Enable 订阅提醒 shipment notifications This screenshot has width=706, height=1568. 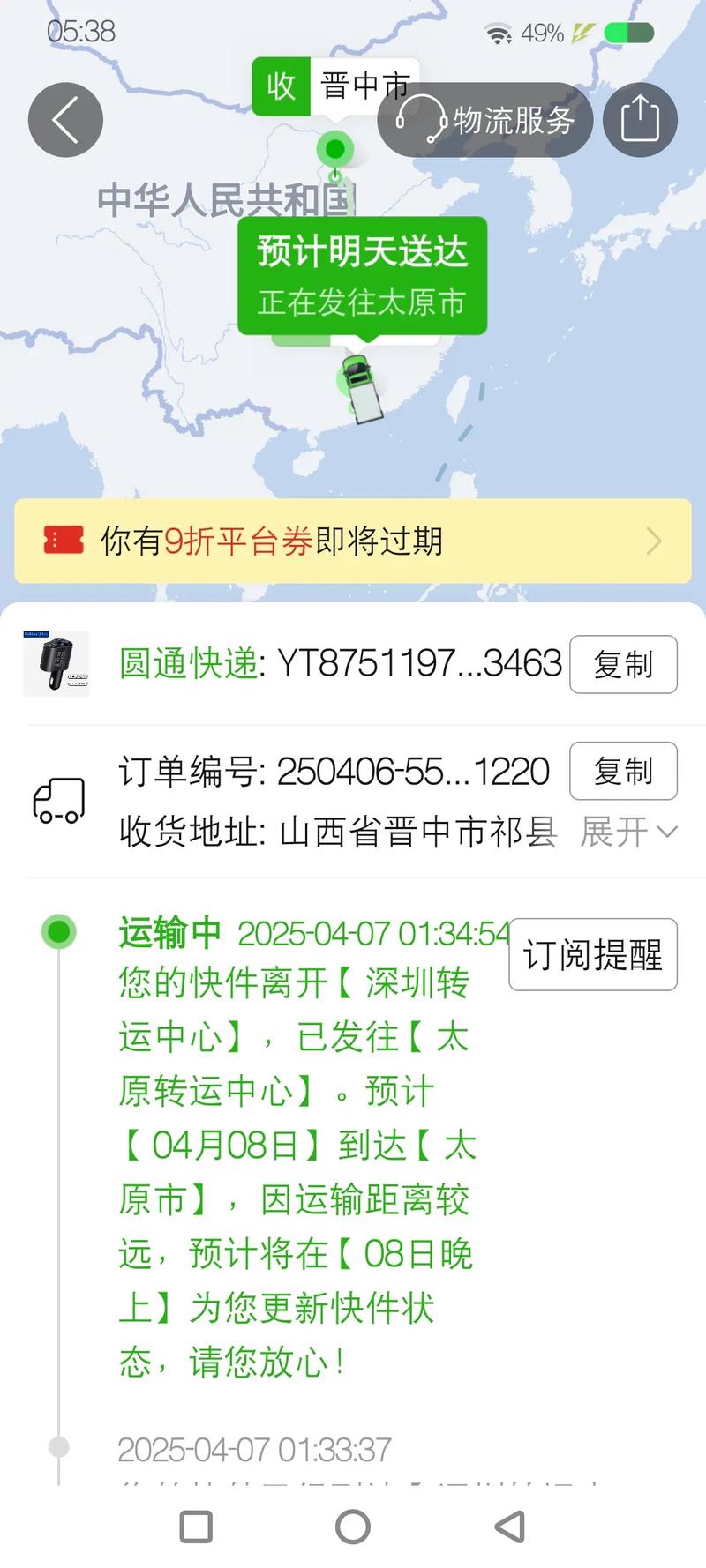591,954
